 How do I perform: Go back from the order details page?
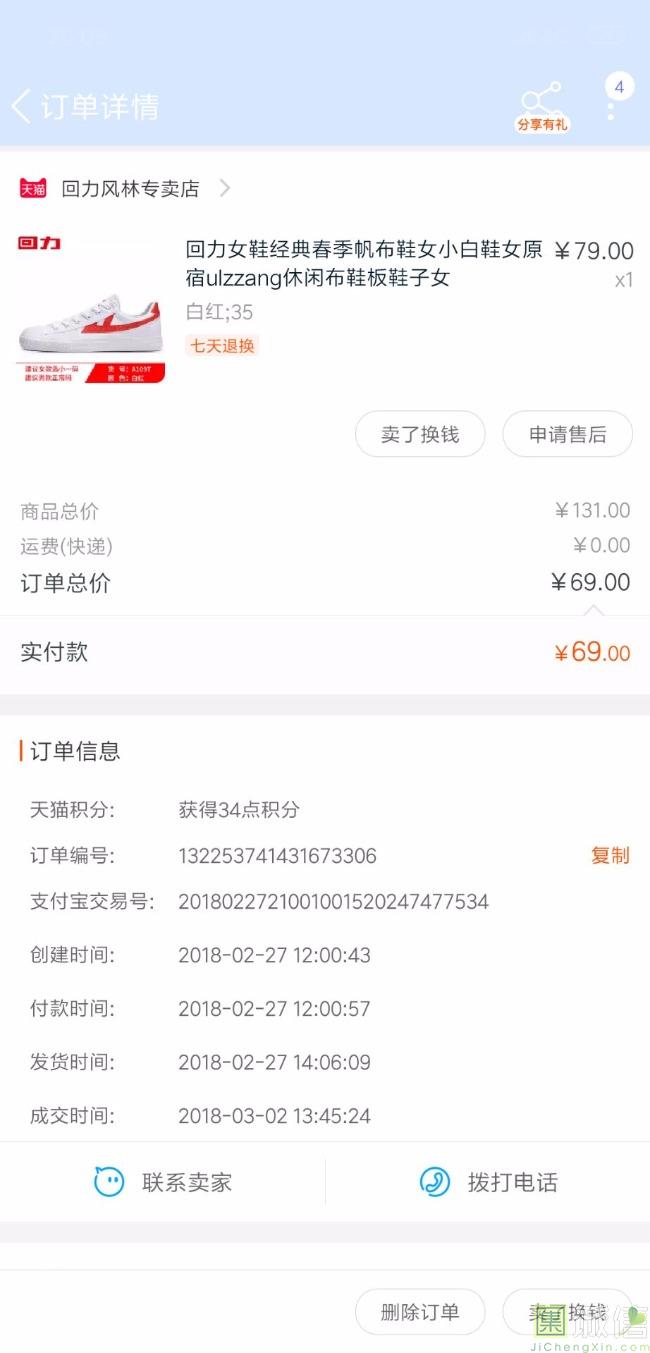(x=22, y=106)
